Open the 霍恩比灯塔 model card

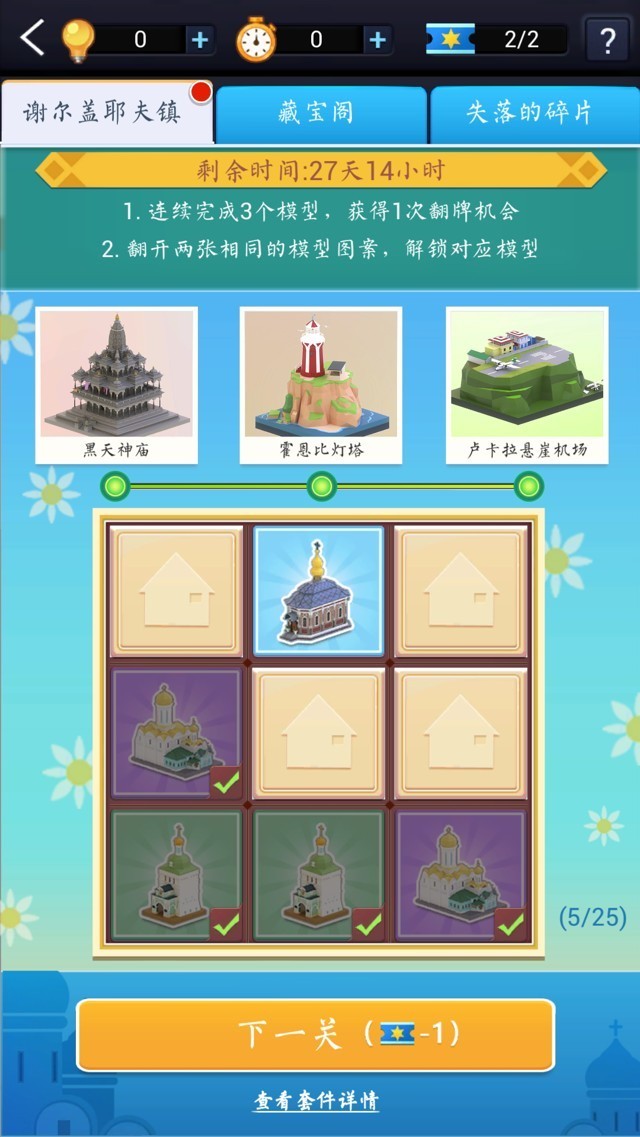[x=321, y=385]
